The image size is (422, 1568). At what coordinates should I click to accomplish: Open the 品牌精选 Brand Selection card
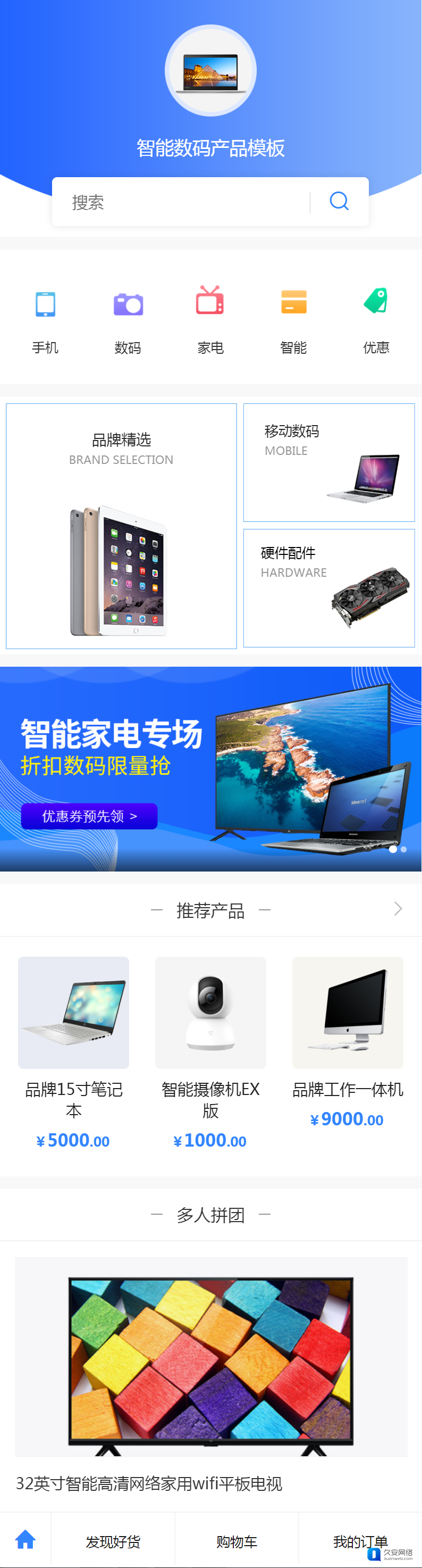(x=122, y=526)
